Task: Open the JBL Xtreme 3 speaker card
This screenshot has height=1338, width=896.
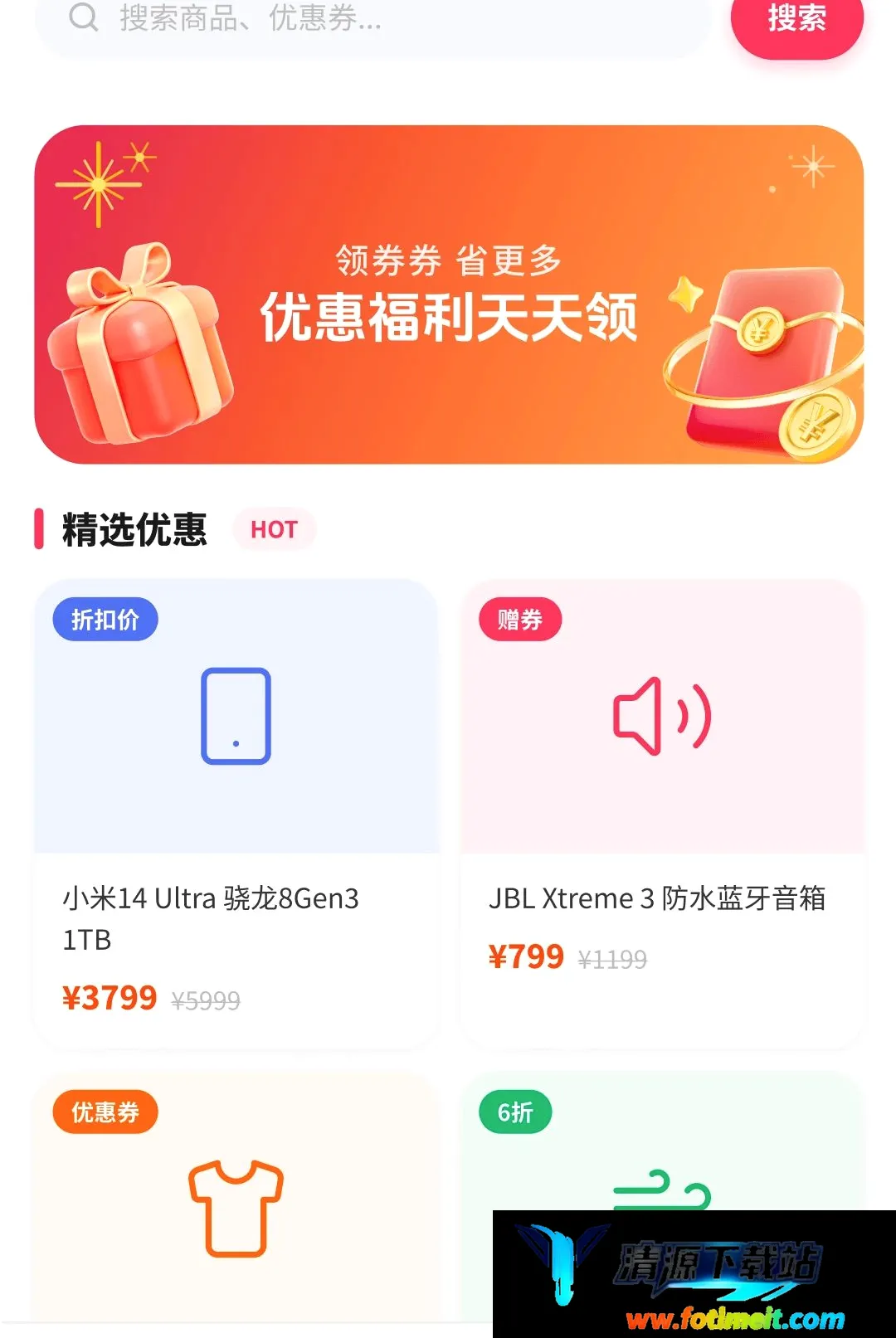Action: coord(663,813)
